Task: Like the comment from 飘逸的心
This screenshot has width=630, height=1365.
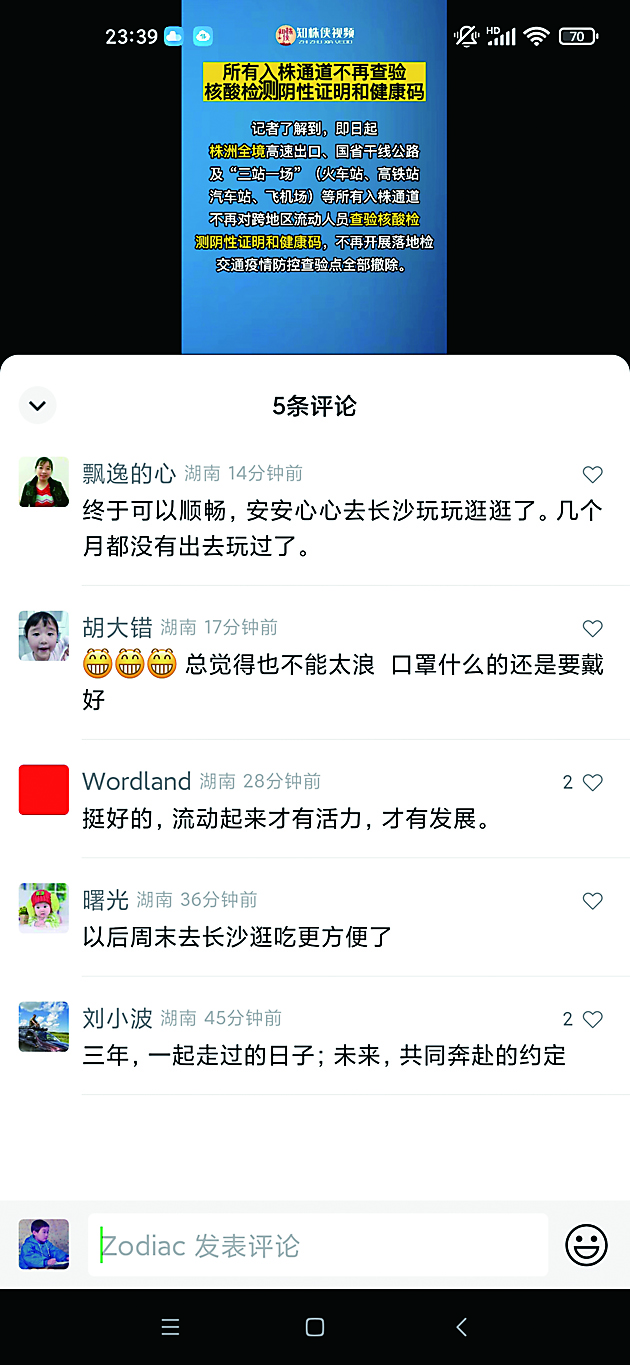Action: [x=592, y=475]
